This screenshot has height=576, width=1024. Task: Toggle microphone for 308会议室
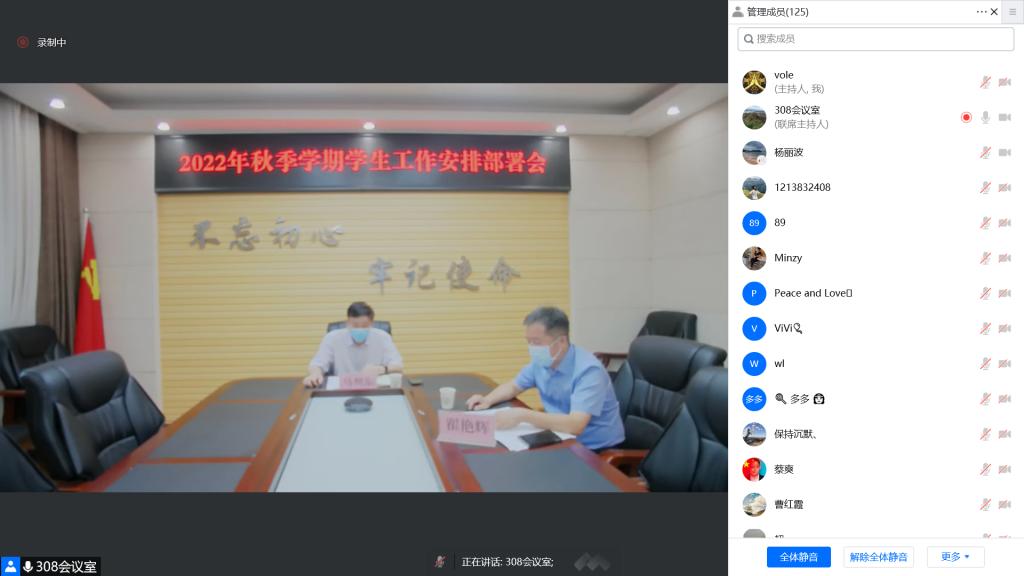(x=985, y=117)
